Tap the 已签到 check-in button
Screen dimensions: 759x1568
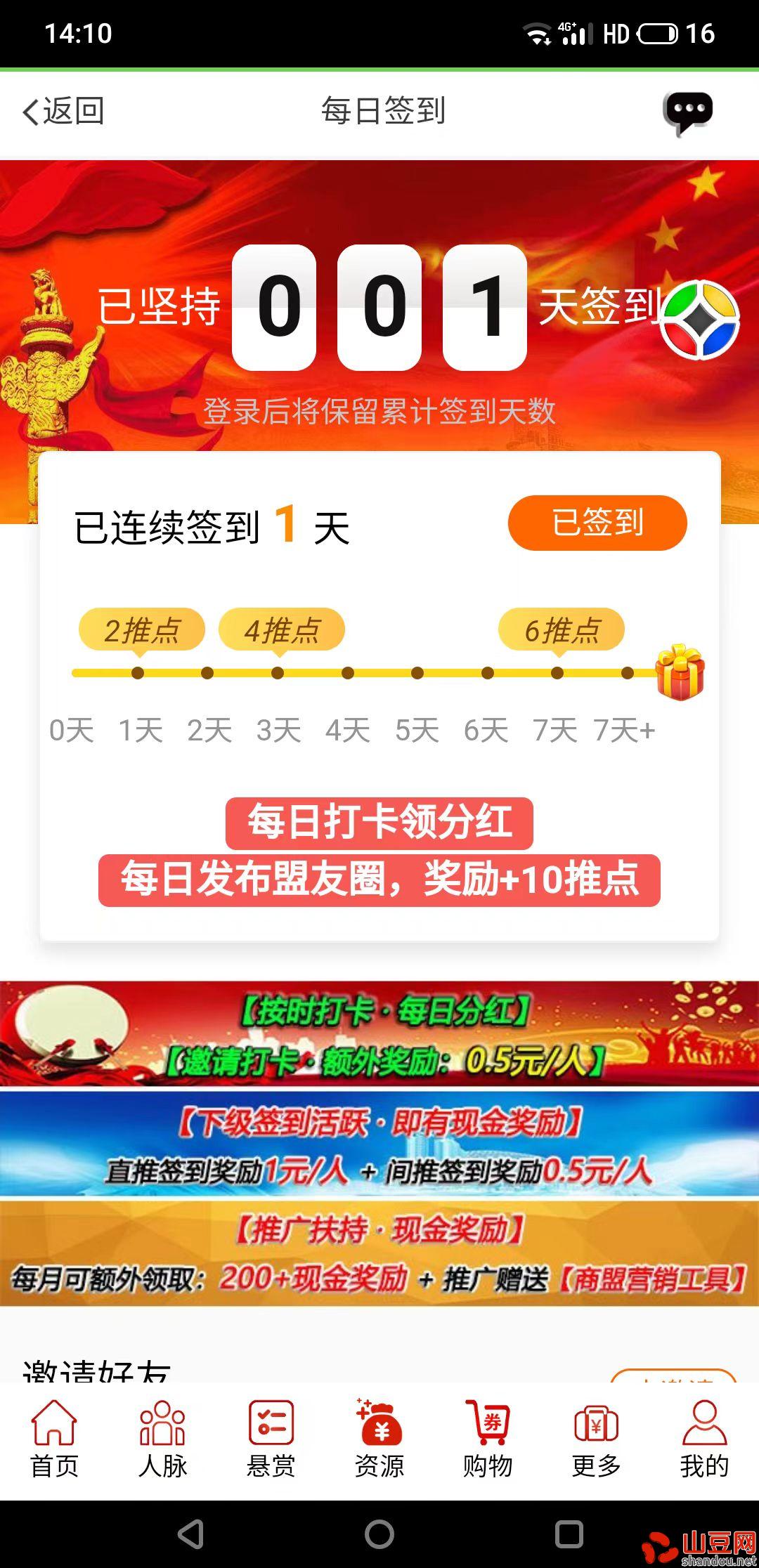coord(597,523)
